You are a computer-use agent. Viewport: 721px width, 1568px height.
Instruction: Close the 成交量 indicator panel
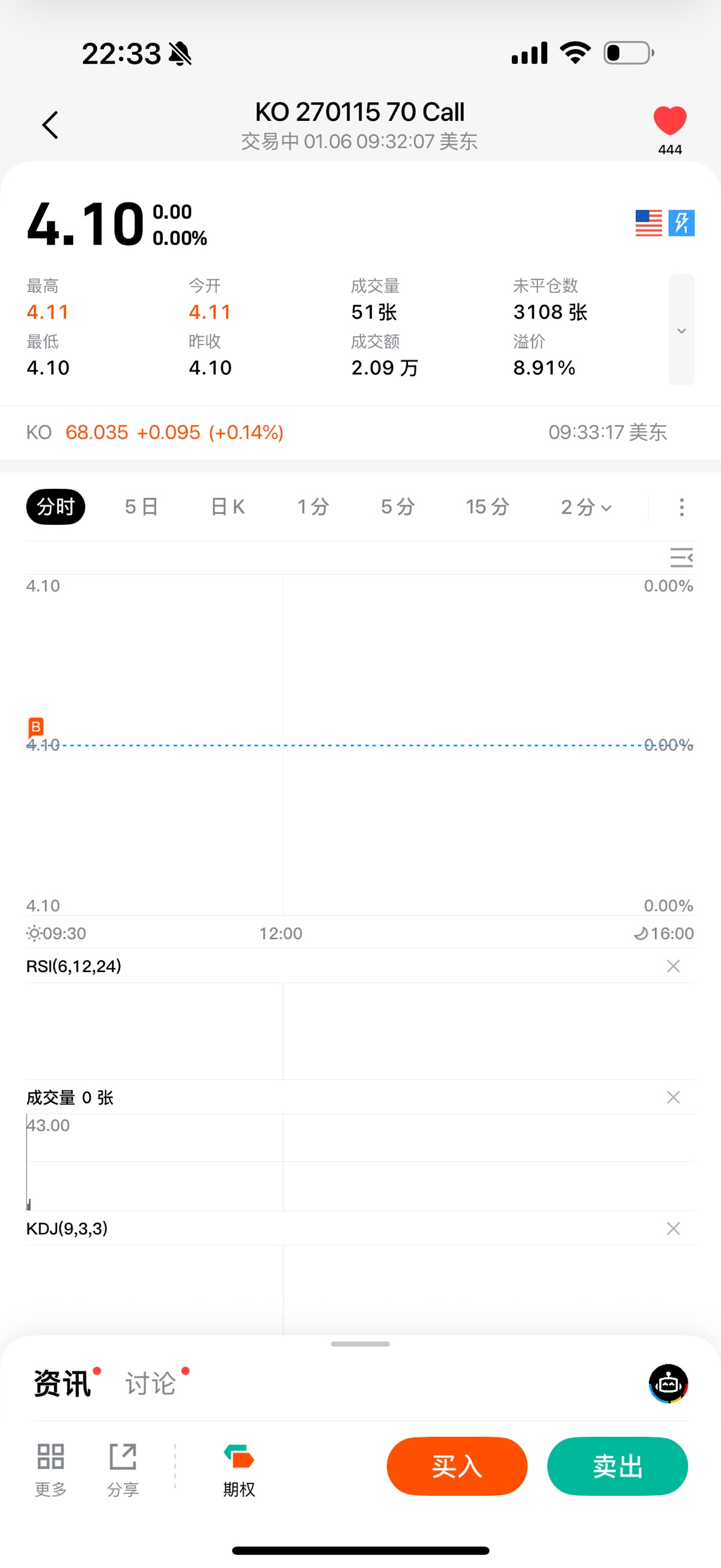click(673, 1097)
